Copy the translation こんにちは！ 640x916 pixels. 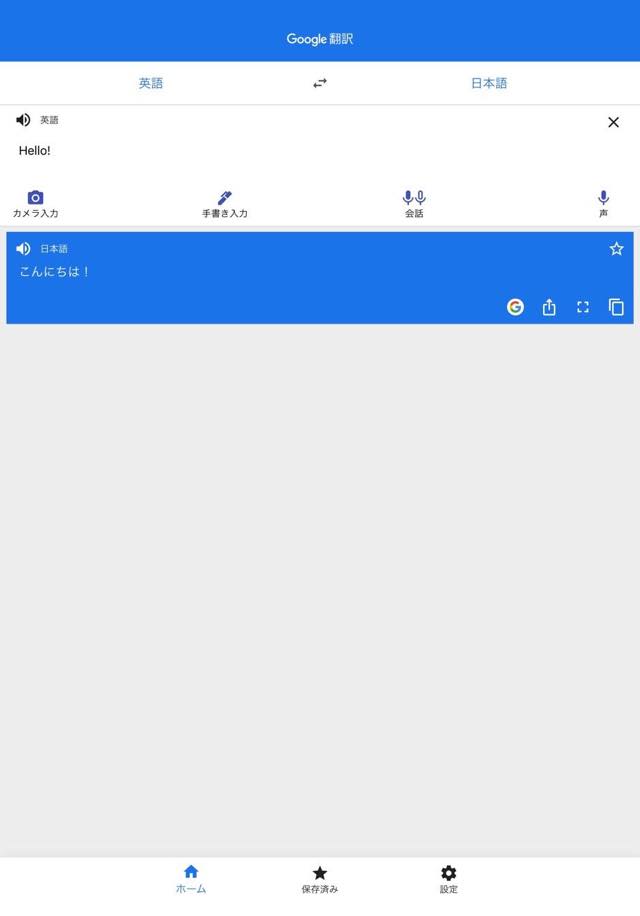pyautogui.click(x=616, y=307)
